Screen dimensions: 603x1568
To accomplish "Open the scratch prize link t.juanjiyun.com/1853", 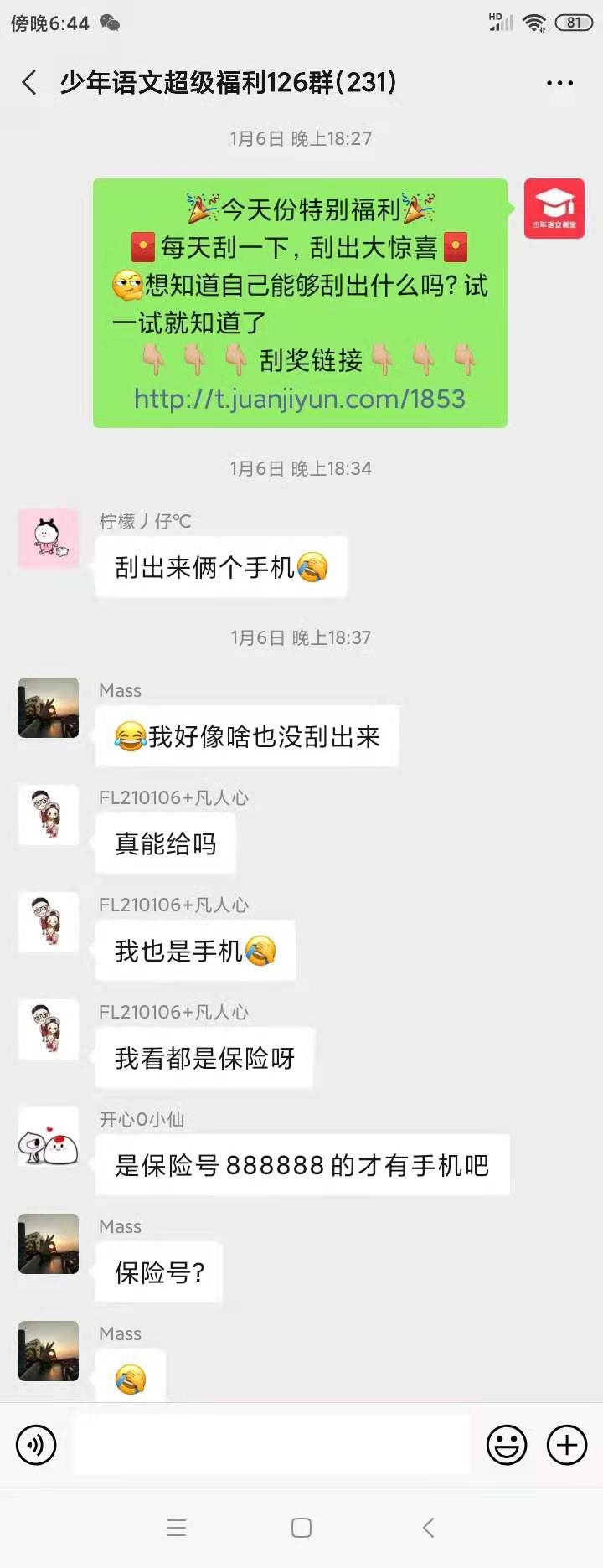I will tap(299, 400).
